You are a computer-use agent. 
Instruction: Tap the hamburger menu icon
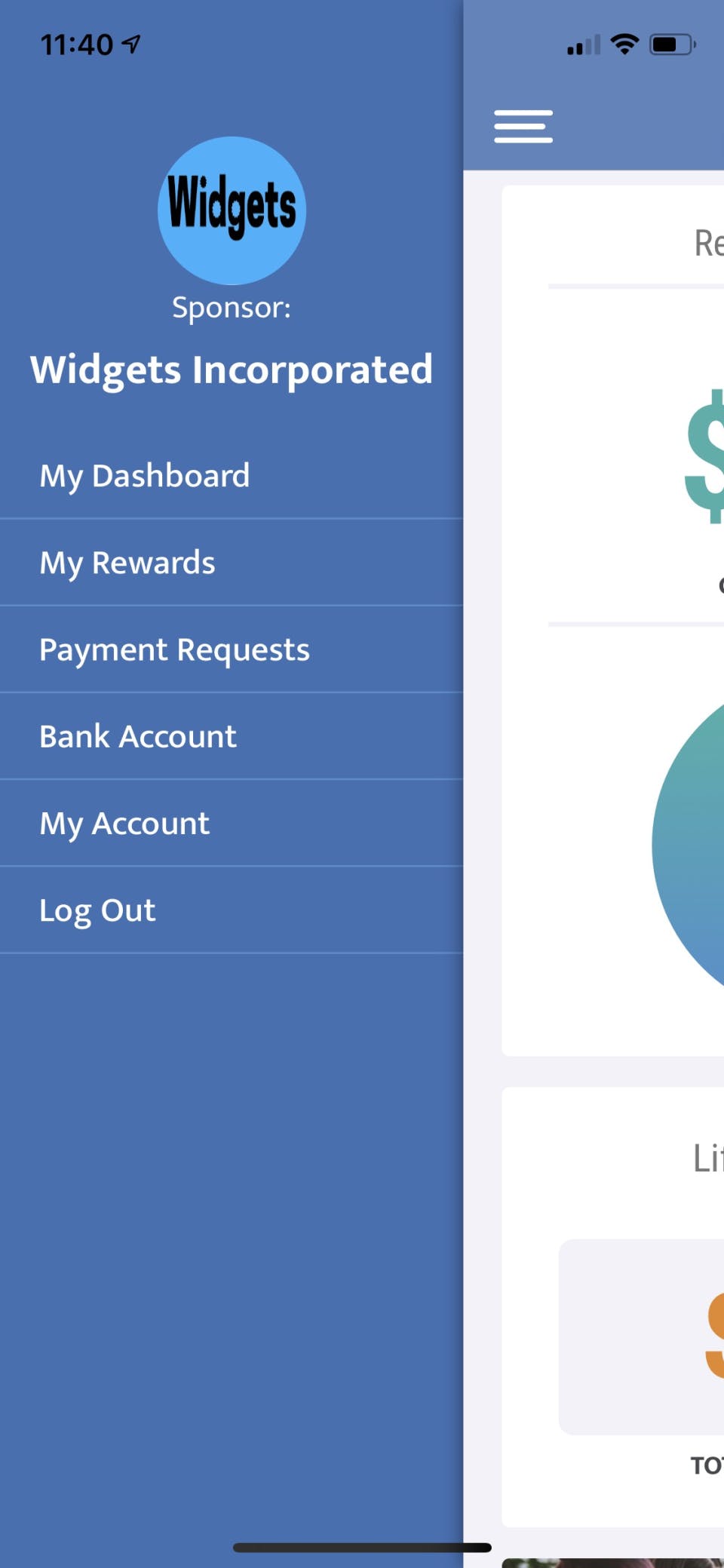click(523, 126)
